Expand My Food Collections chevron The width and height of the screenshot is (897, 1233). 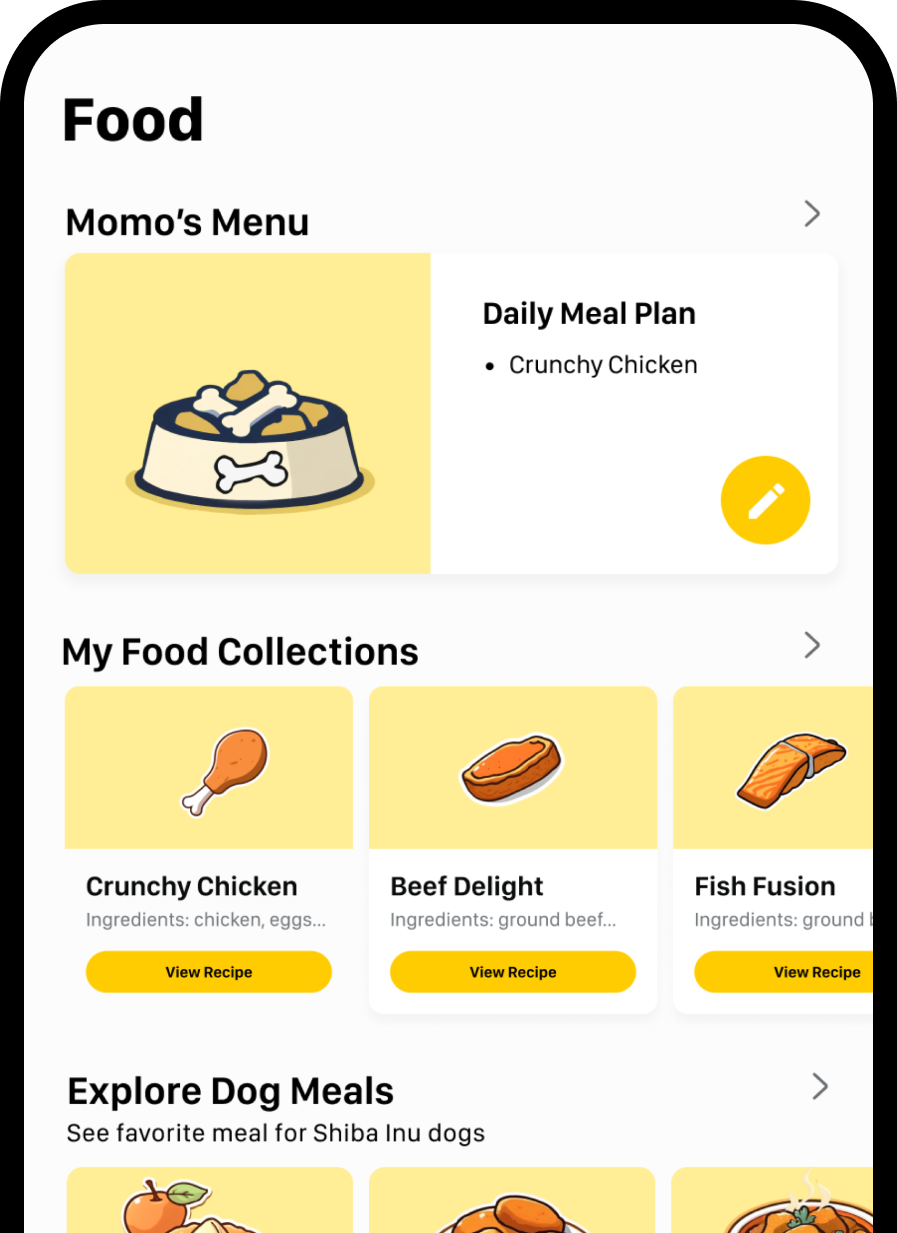point(812,646)
